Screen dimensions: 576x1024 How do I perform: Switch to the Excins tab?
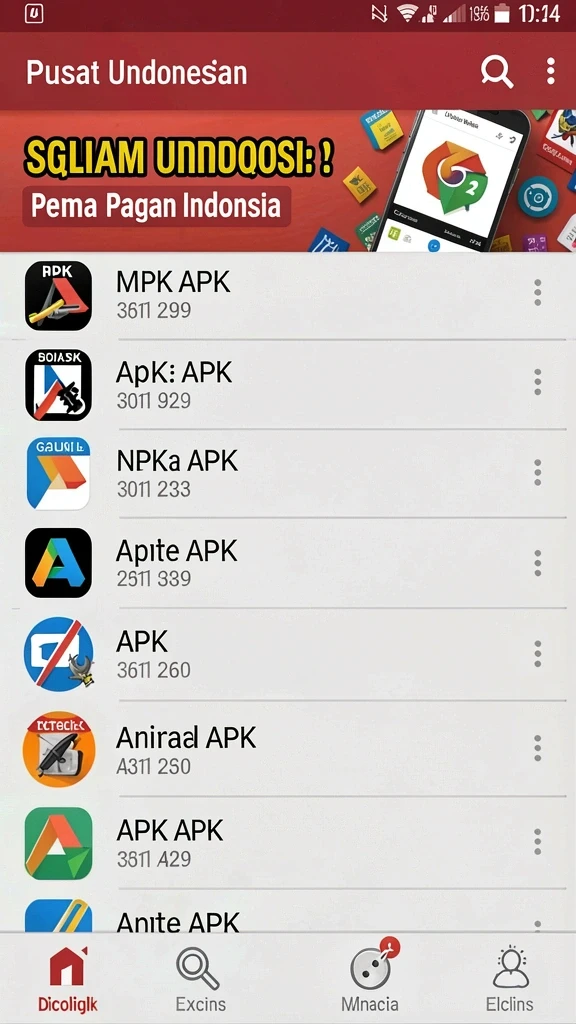pyautogui.click(x=200, y=979)
